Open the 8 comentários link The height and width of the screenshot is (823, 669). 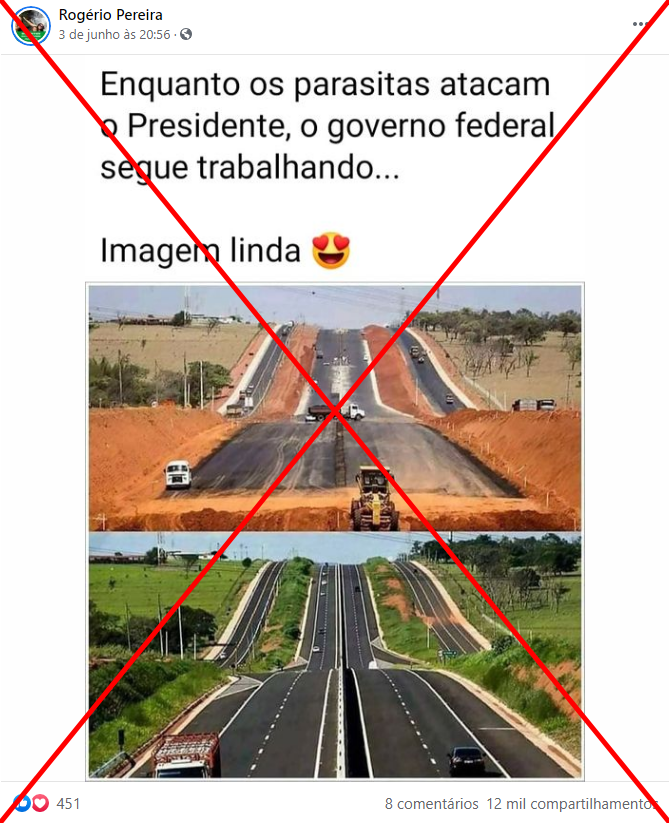[x=432, y=803]
